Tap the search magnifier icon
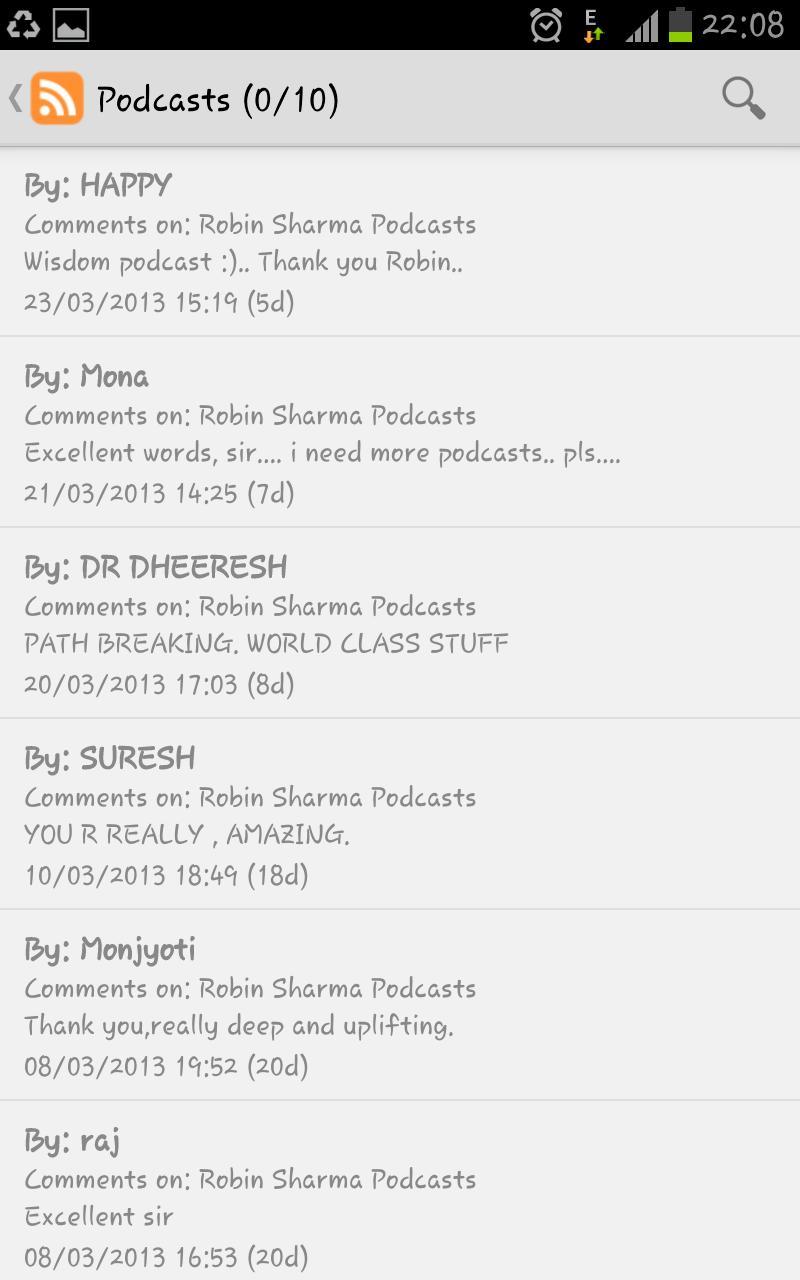Image resolution: width=800 pixels, height=1280 pixels. tap(742, 99)
